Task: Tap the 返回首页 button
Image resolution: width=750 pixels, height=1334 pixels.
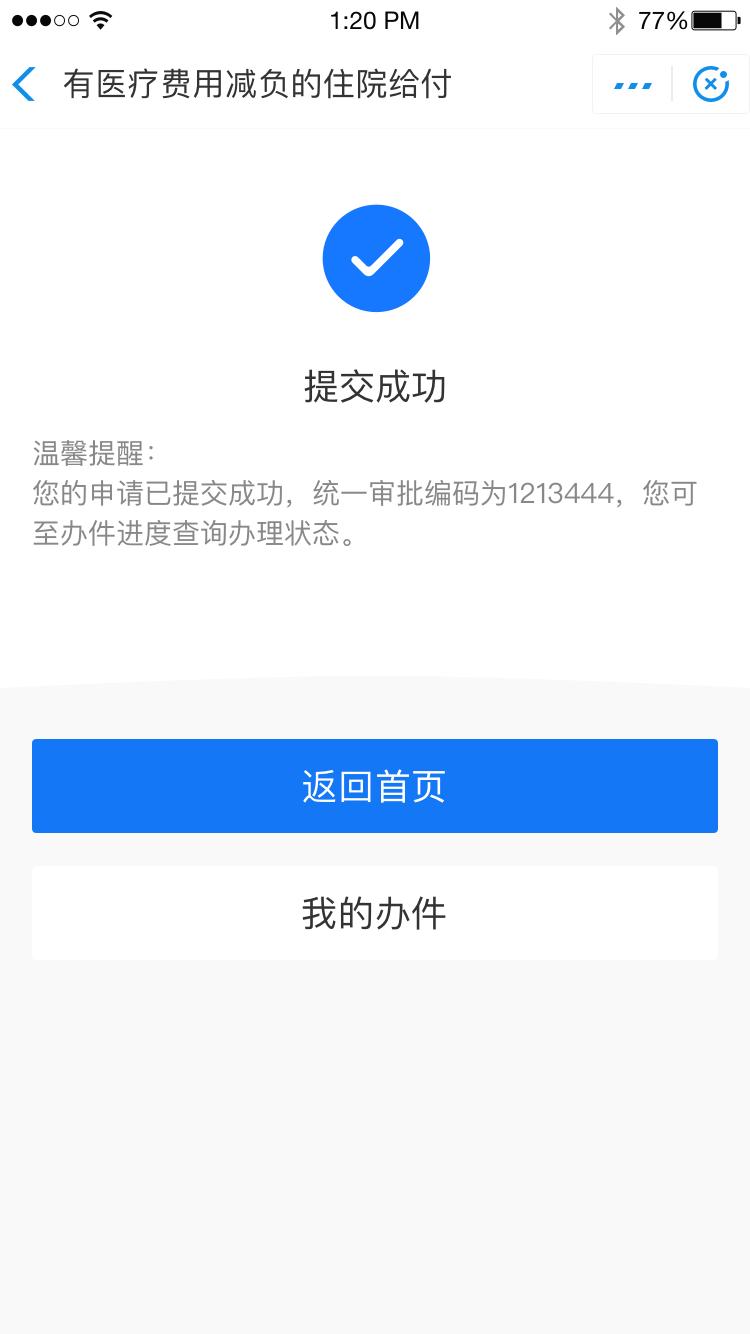Action: pos(375,786)
